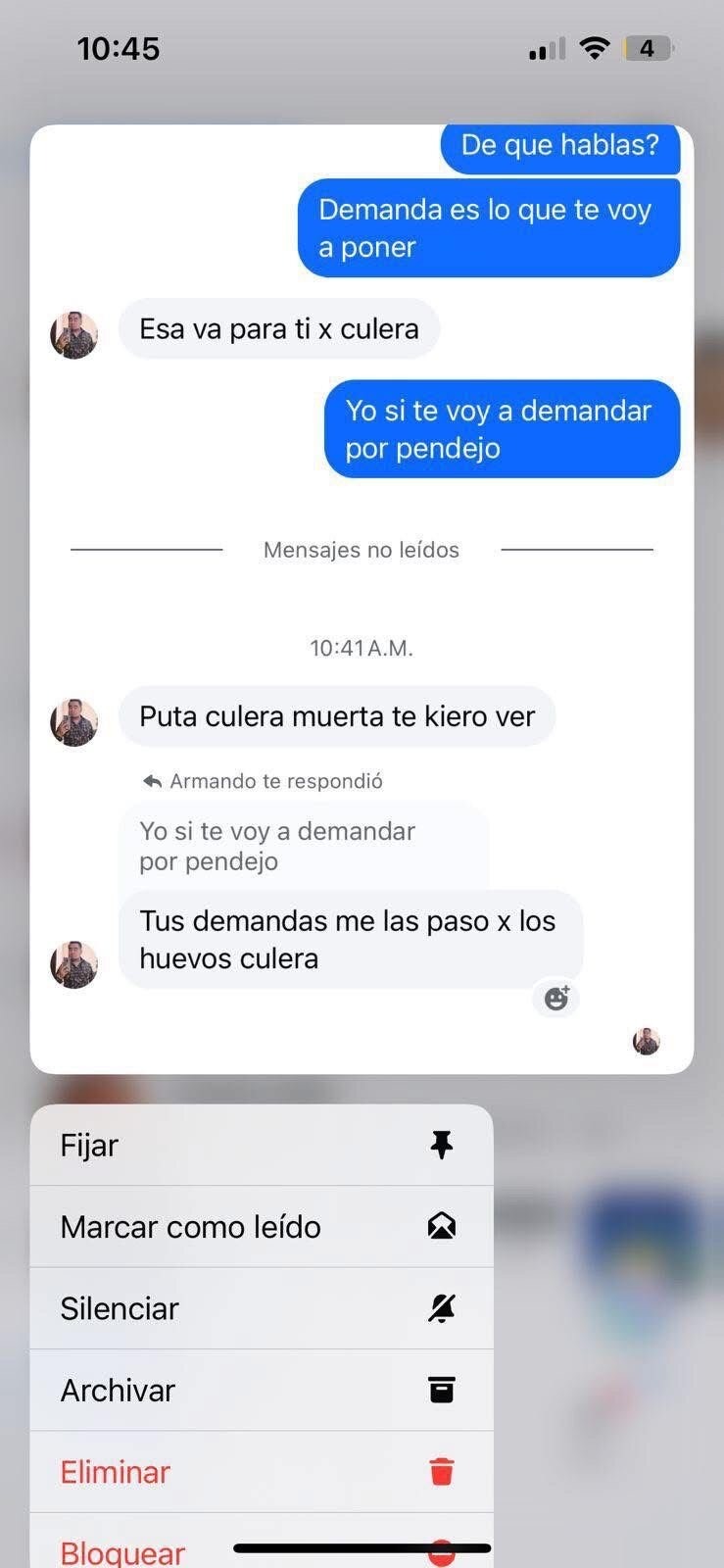Mute the chat with Silenciar
This screenshot has width=724, height=1568.
coord(261,1308)
